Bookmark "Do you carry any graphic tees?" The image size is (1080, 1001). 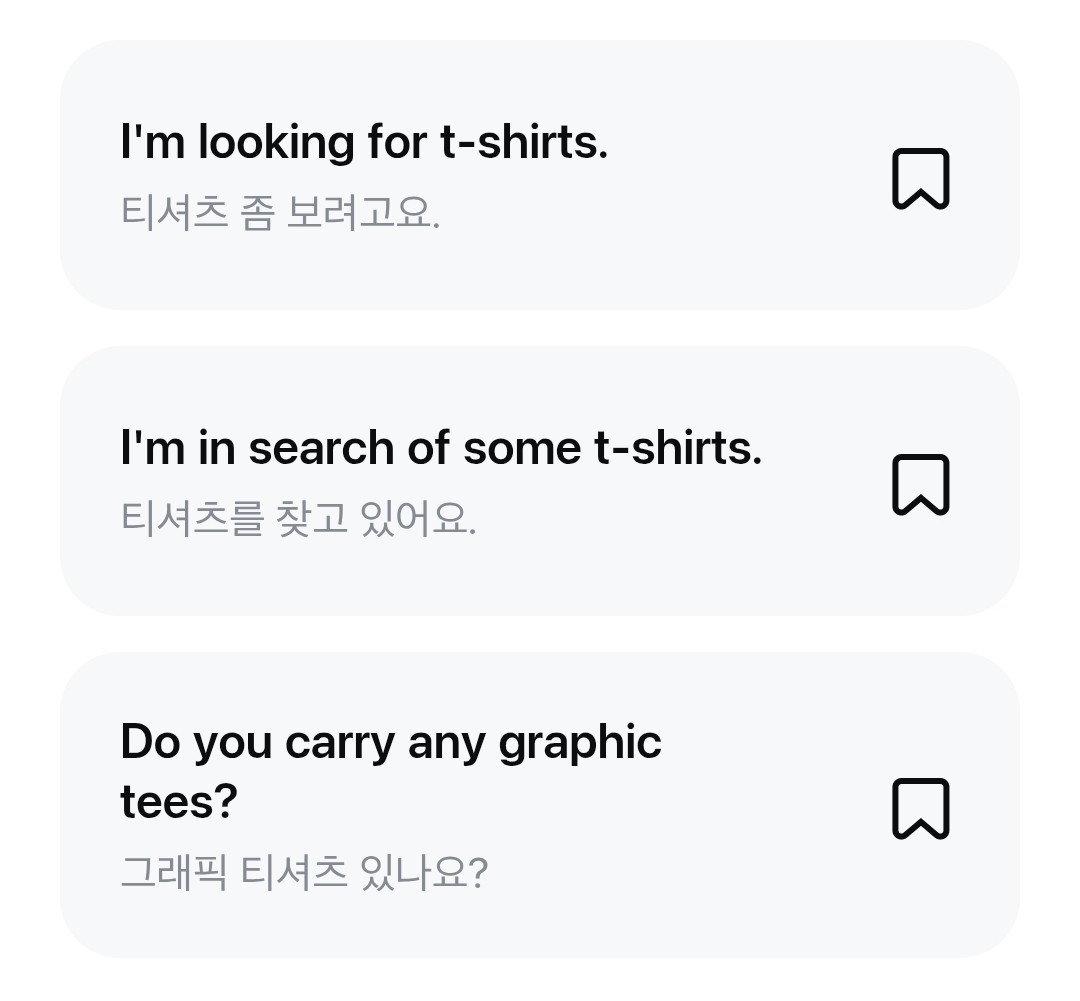coord(920,808)
